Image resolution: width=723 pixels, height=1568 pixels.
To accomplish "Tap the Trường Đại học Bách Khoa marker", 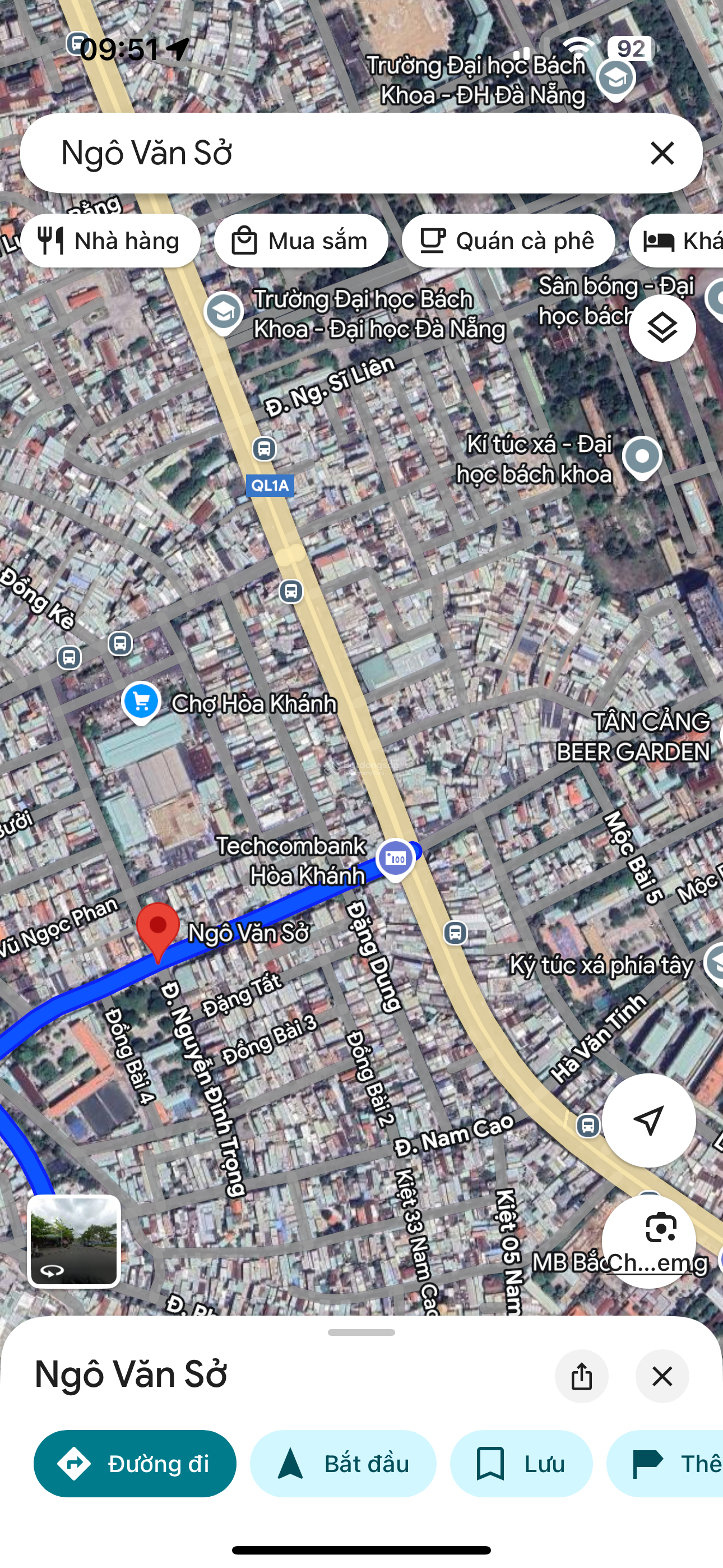I will click(x=224, y=313).
